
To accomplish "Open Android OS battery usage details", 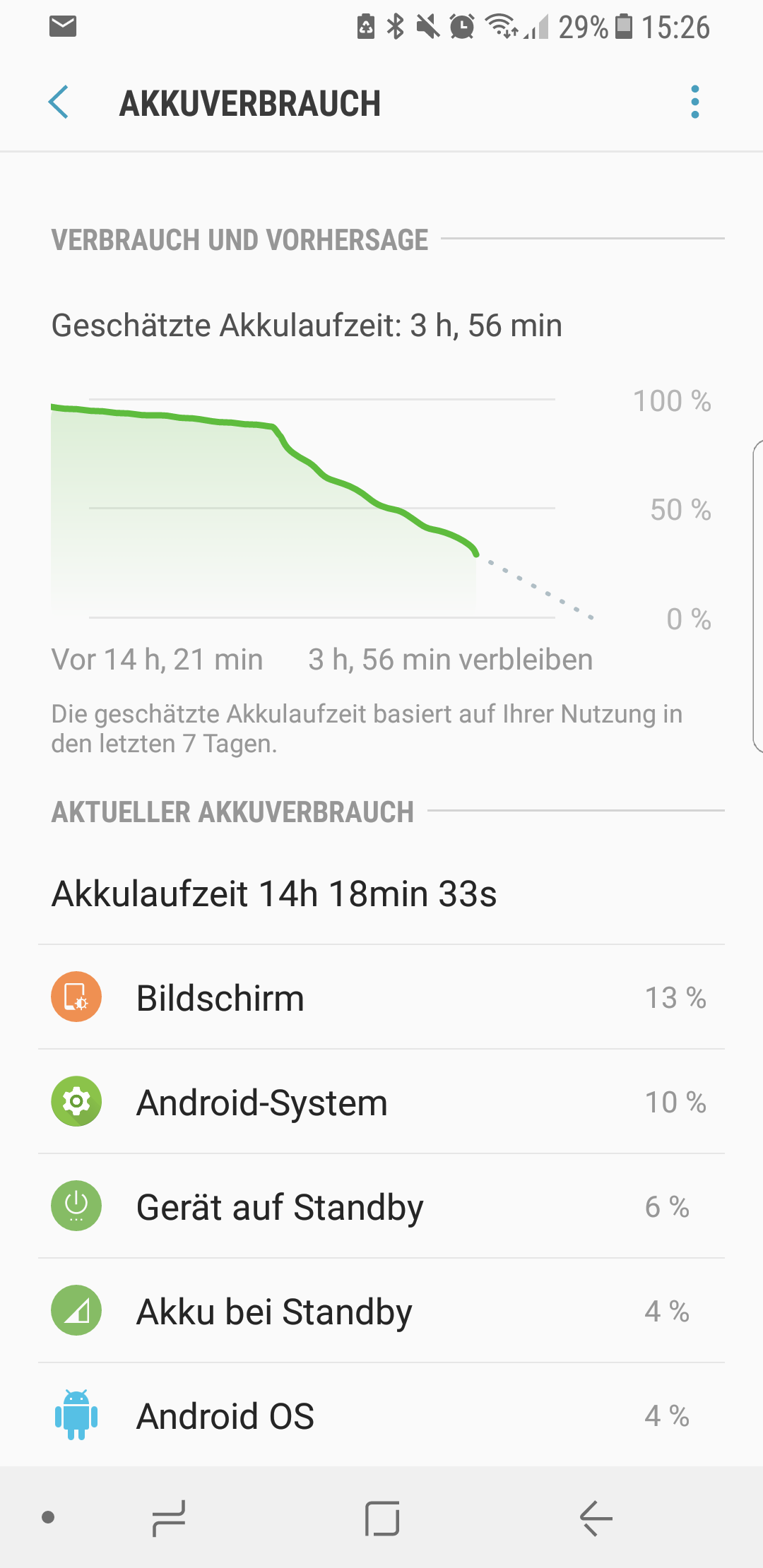I will pyautogui.click(x=381, y=1415).
